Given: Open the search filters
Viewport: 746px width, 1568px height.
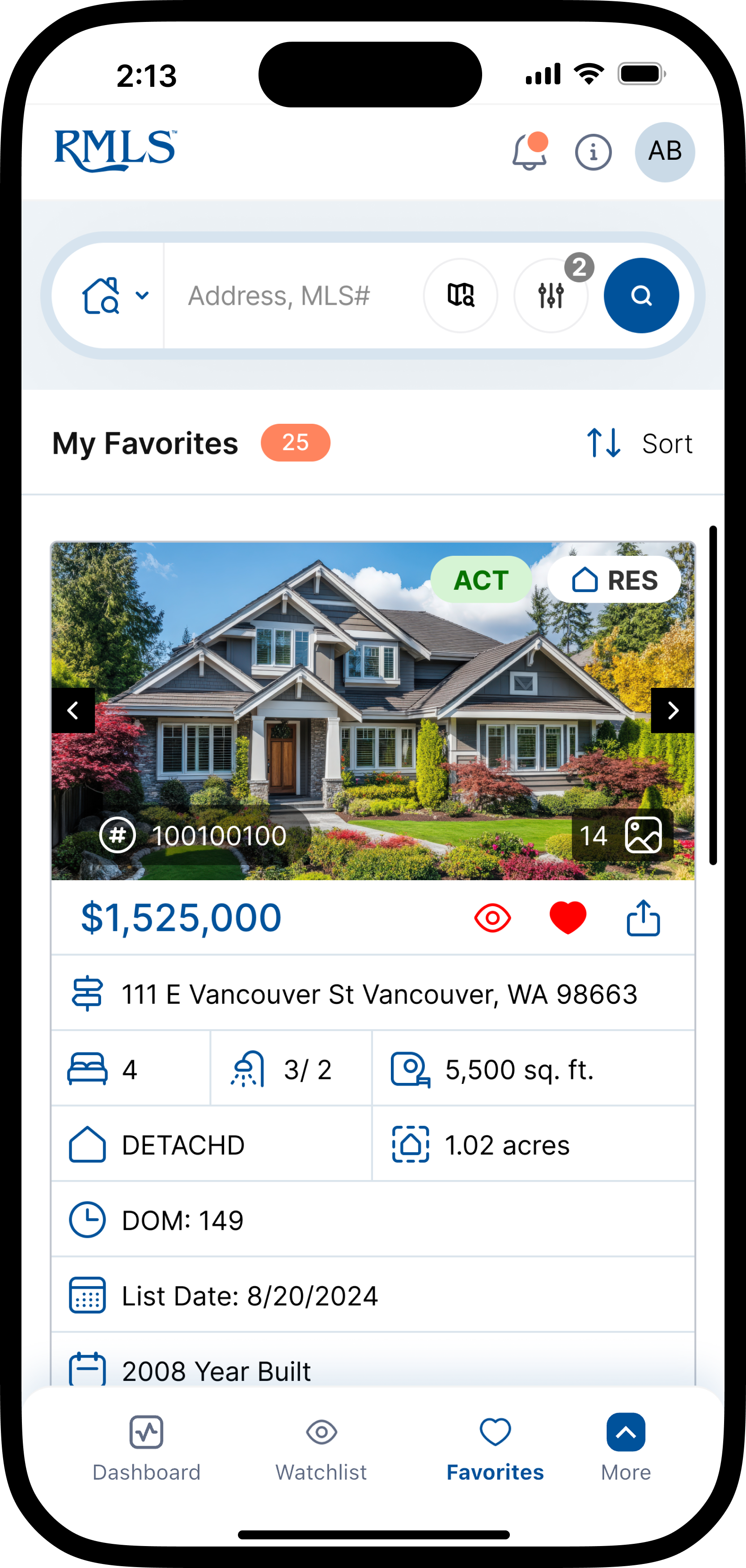Looking at the screenshot, I should (x=551, y=296).
